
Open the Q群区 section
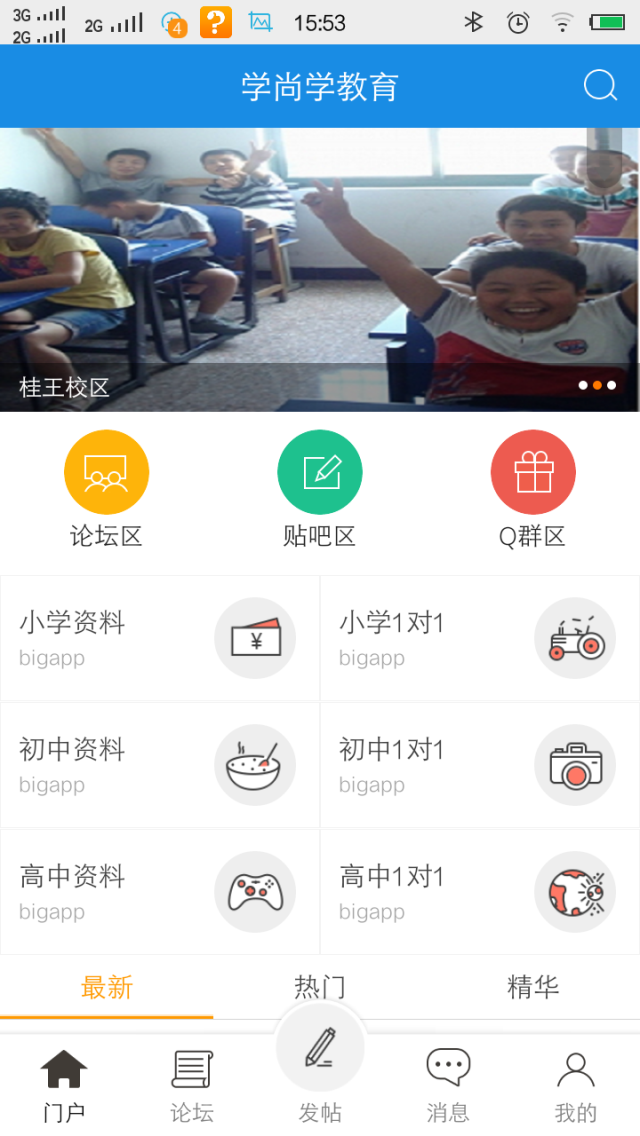click(533, 490)
